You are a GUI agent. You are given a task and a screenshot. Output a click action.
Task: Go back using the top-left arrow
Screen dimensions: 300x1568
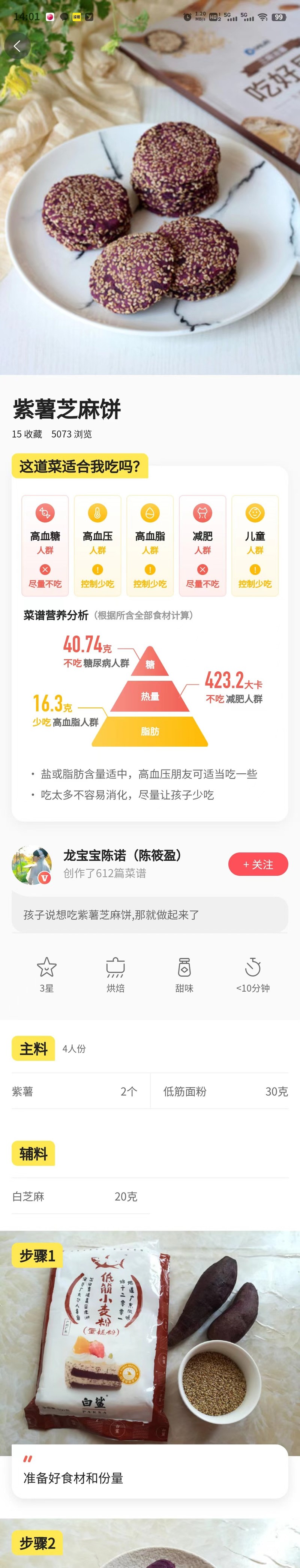[x=17, y=46]
